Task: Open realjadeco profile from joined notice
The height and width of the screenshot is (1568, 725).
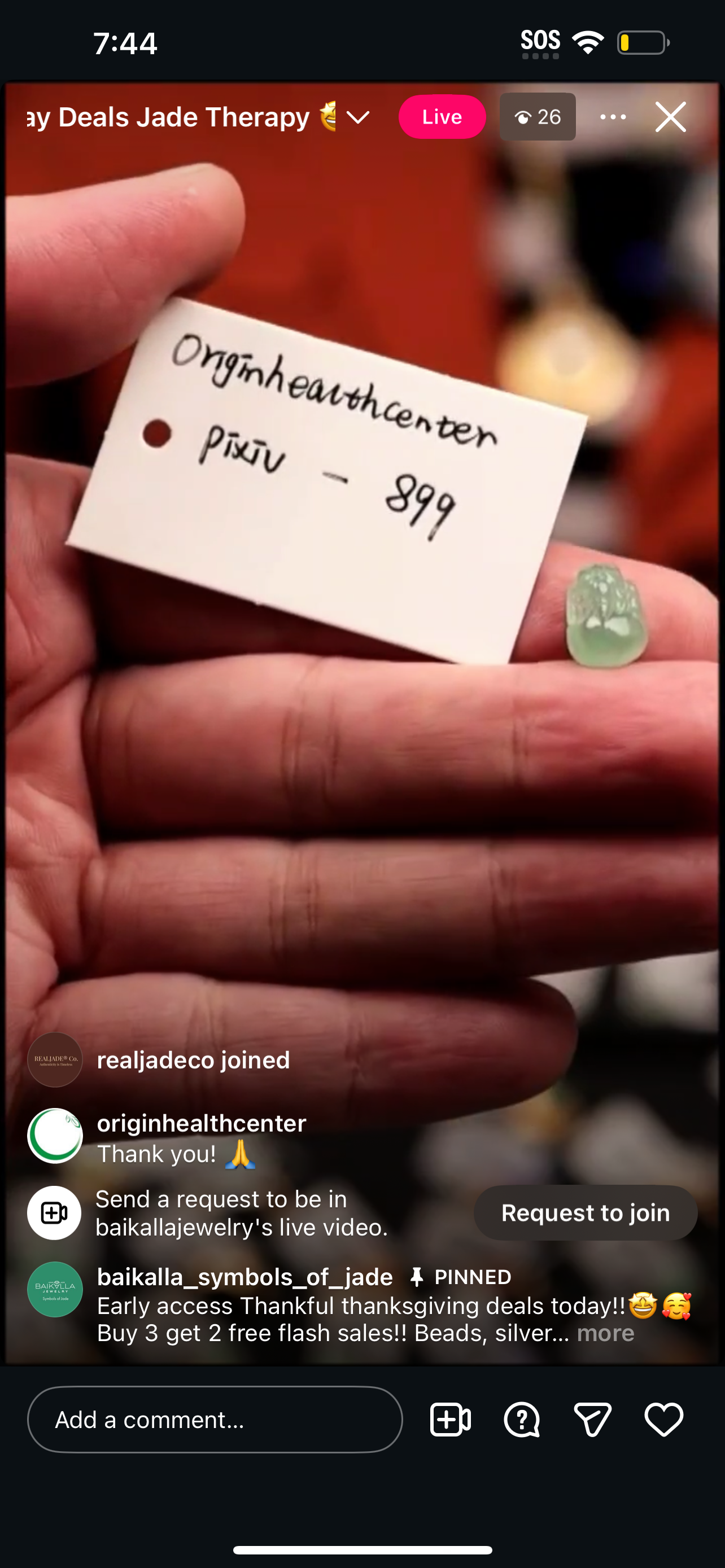Action: pos(55,1060)
